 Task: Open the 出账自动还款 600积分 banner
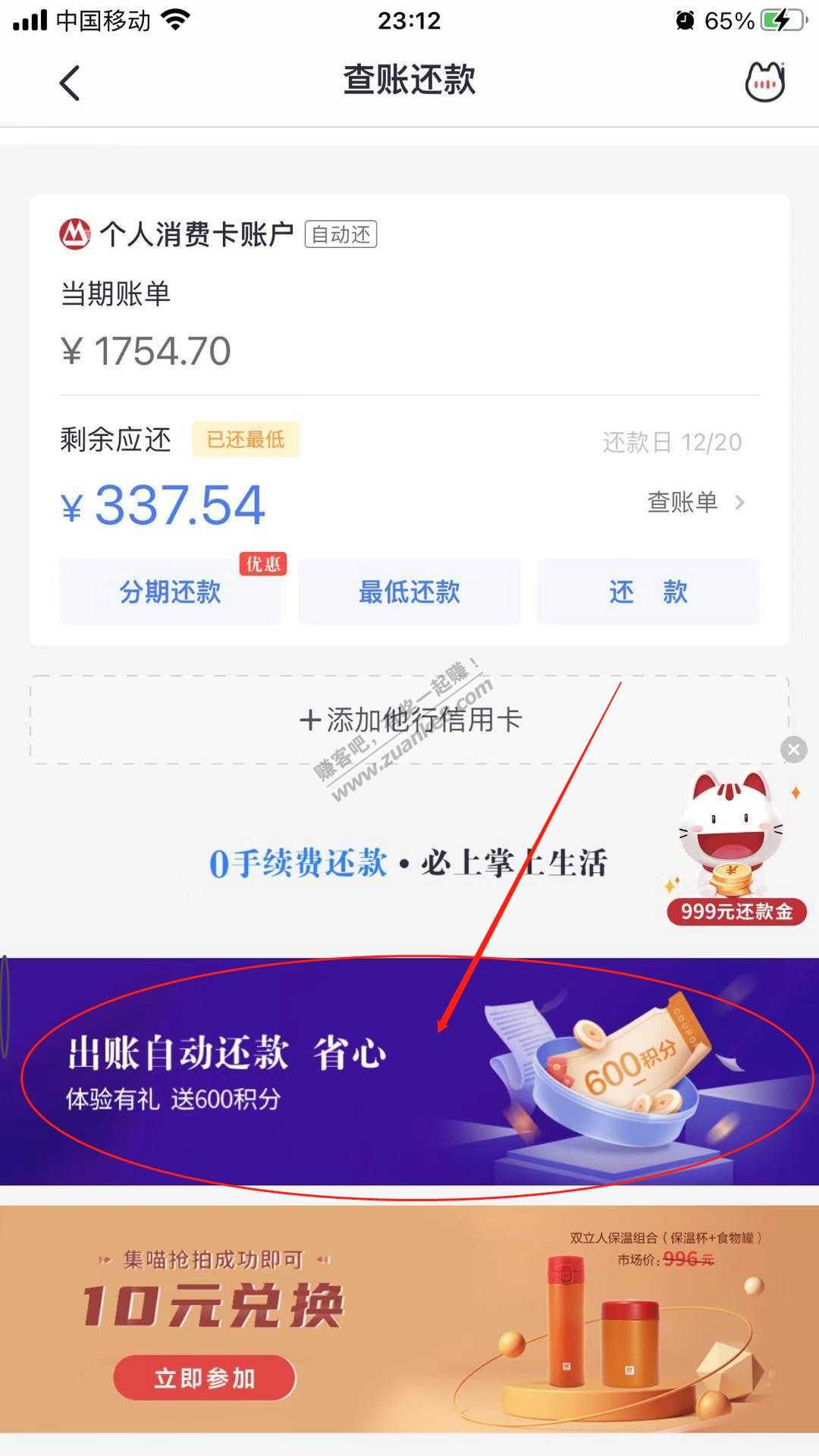pyautogui.click(x=409, y=1071)
